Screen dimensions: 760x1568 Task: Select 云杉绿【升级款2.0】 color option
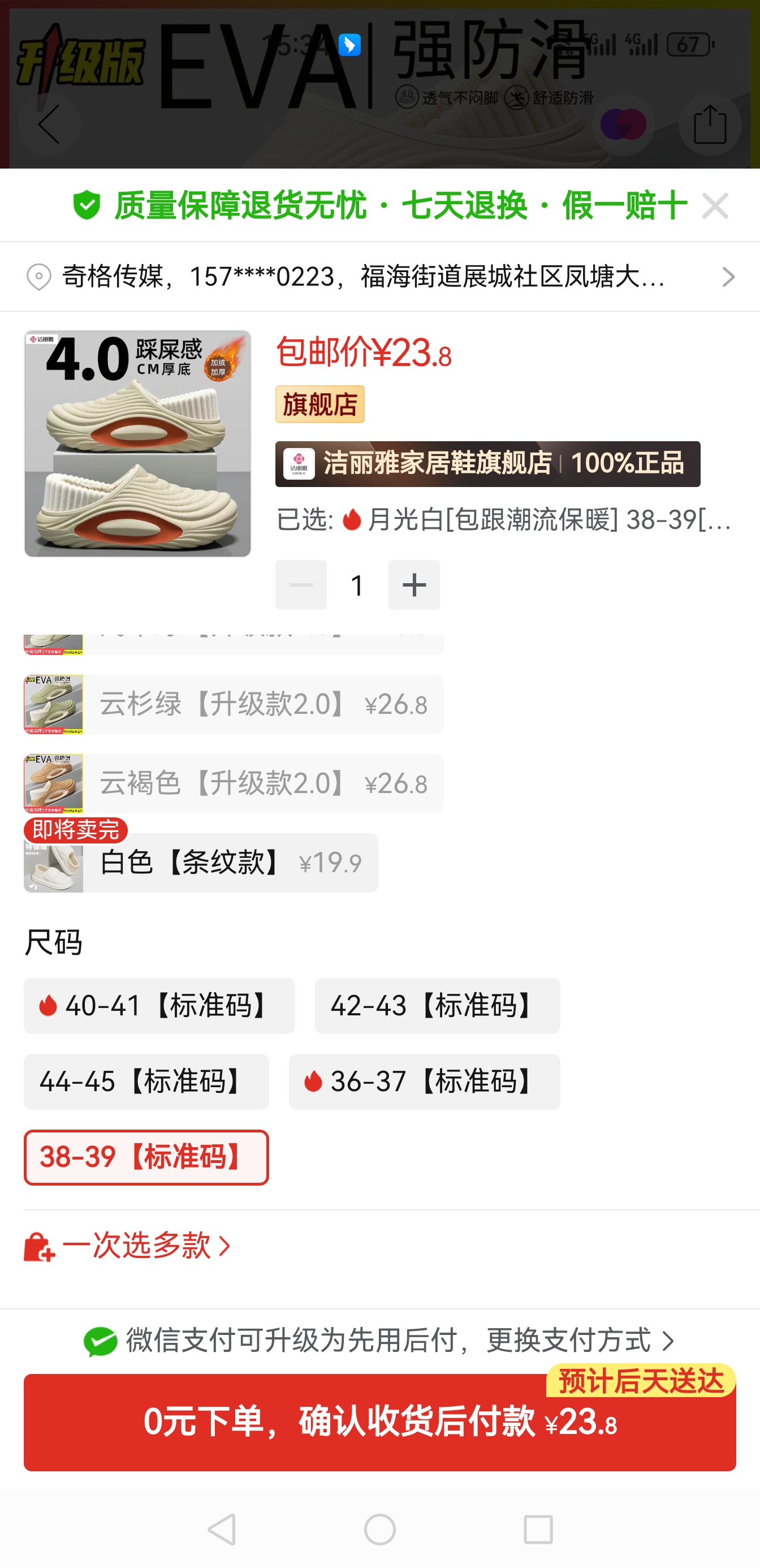click(x=234, y=704)
